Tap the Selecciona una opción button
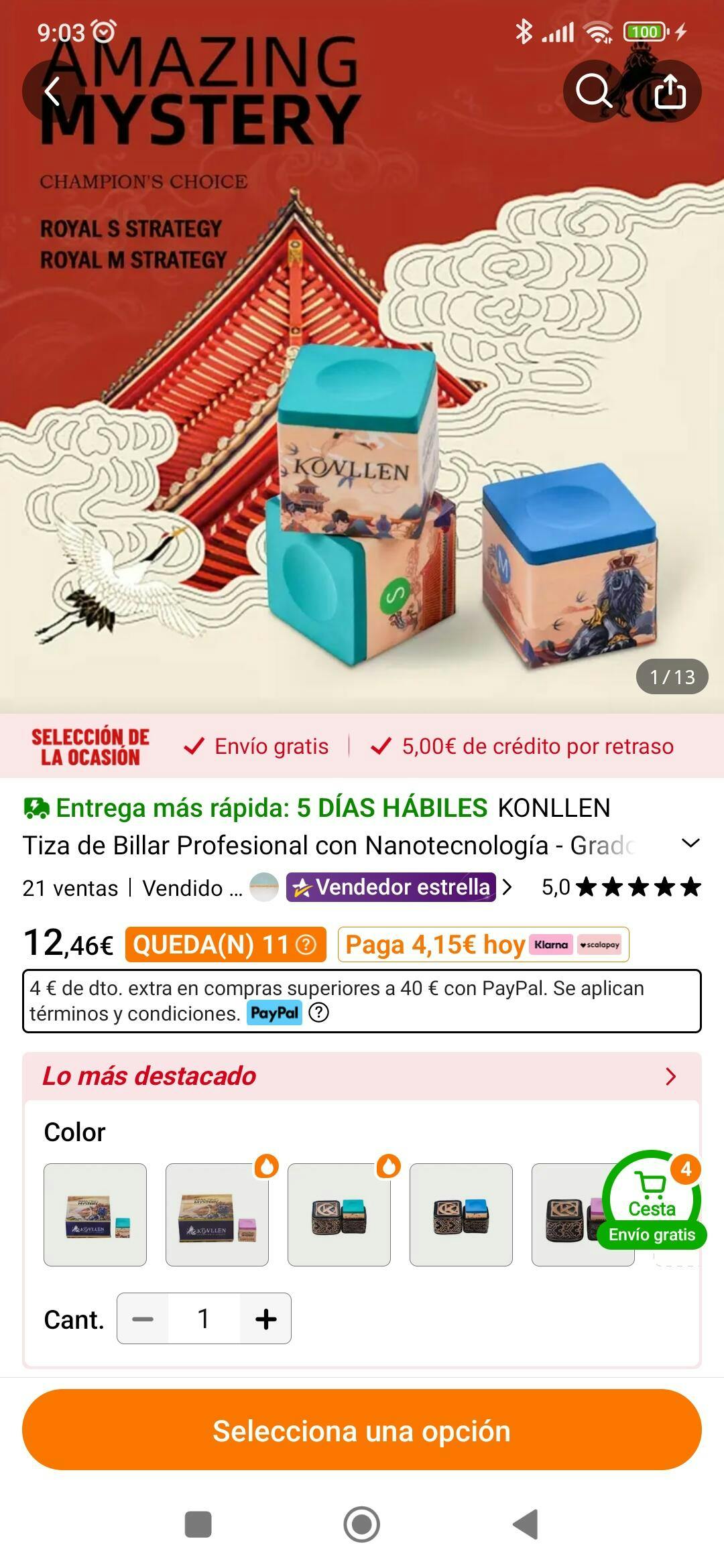 362,1430
